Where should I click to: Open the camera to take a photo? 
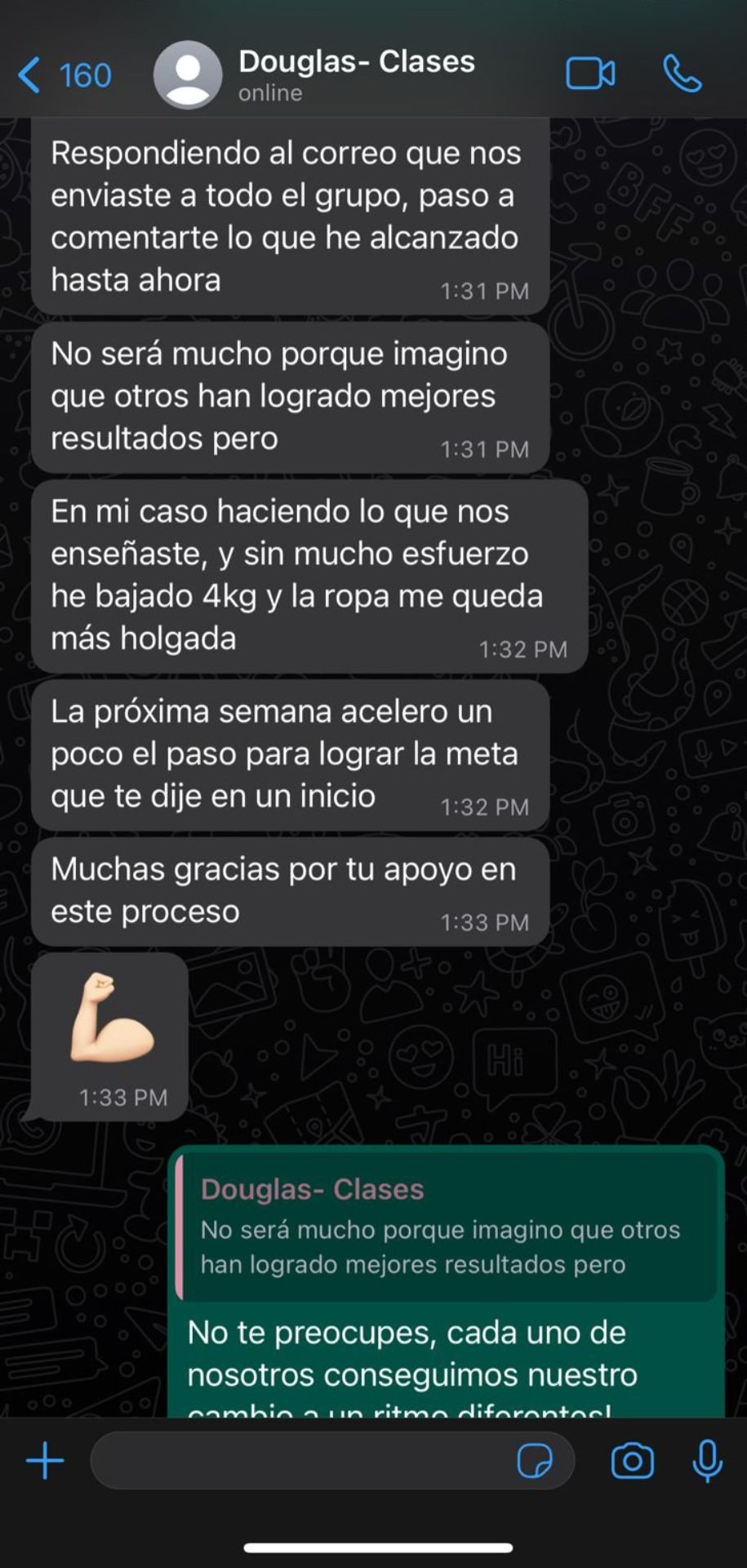(633, 1461)
